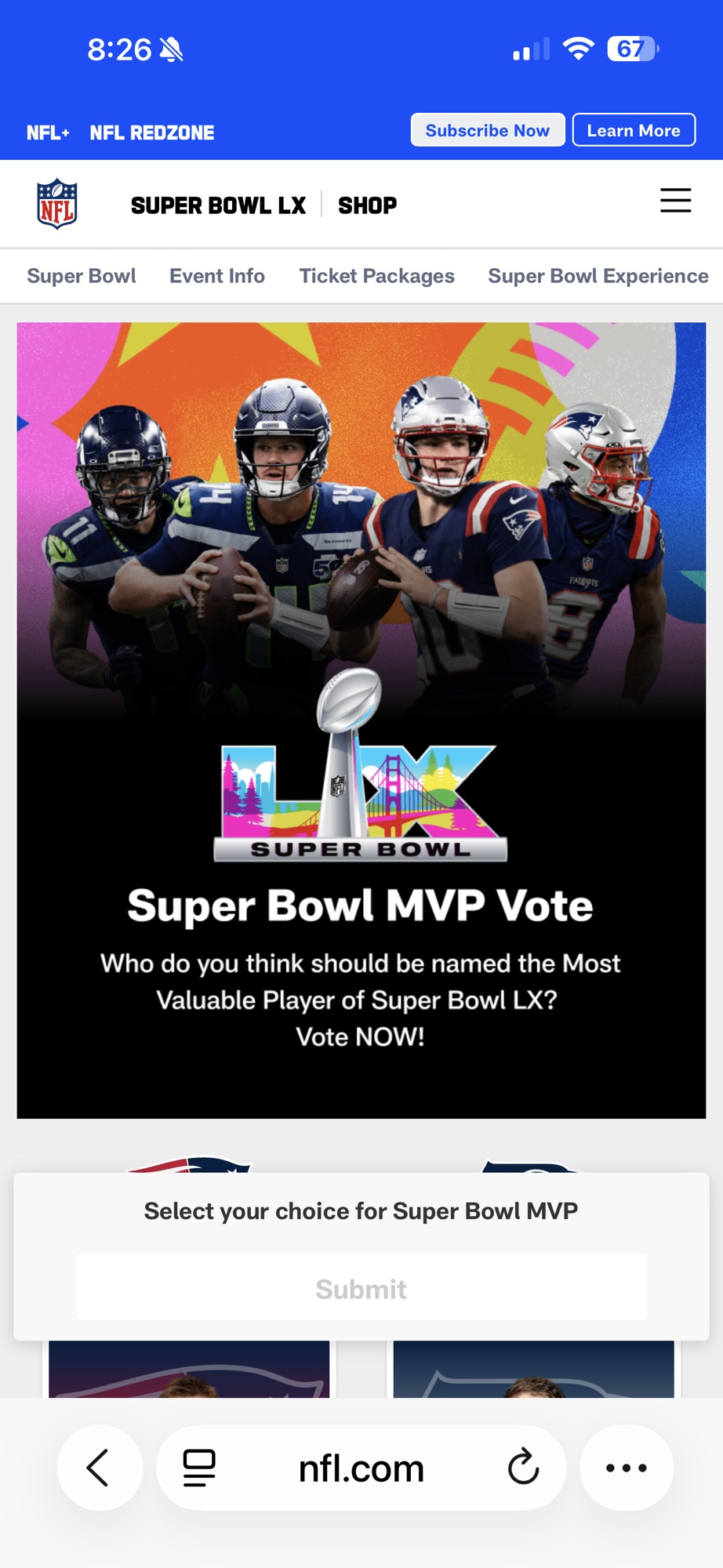Open the hamburger menu
The height and width of the screenshot is (1568, 723).
(x=675, y=201)
